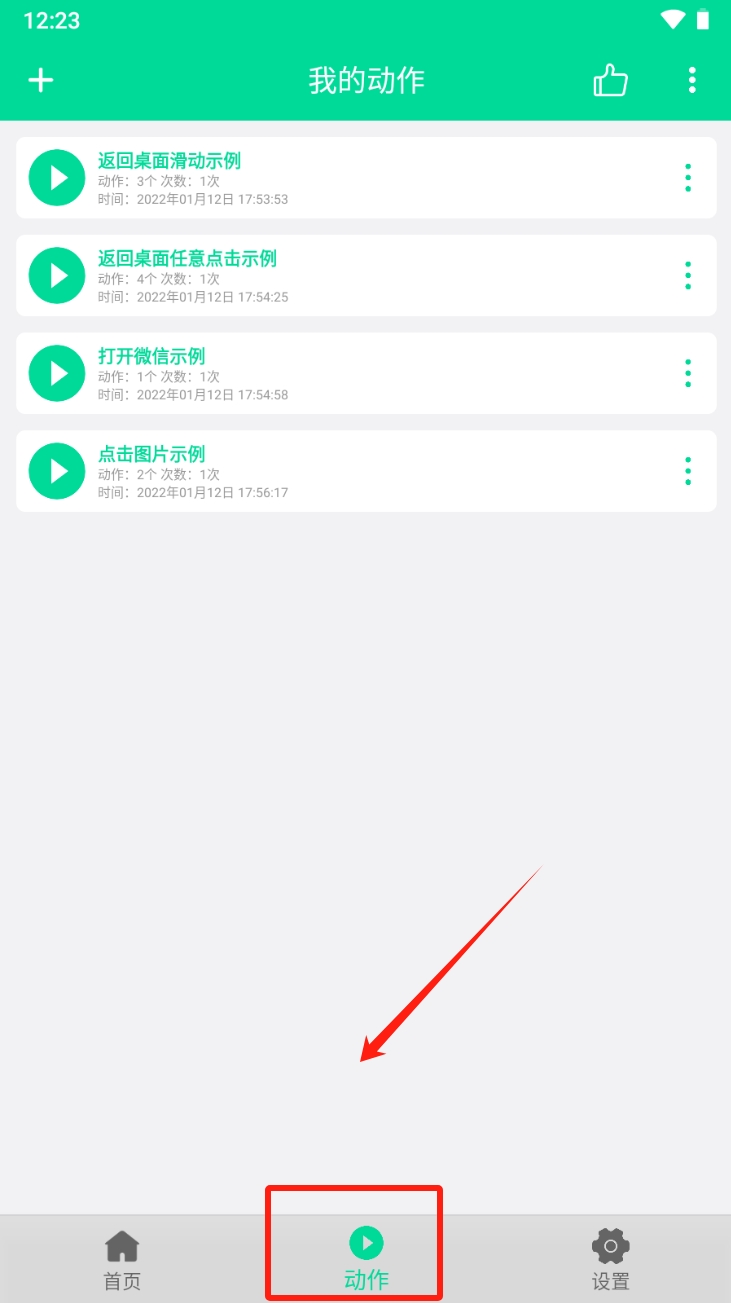The width and height of the screenshot is (731, 1303).
Task: Run the 返回桌面任意点击示例 action
Action: (57, 276)
